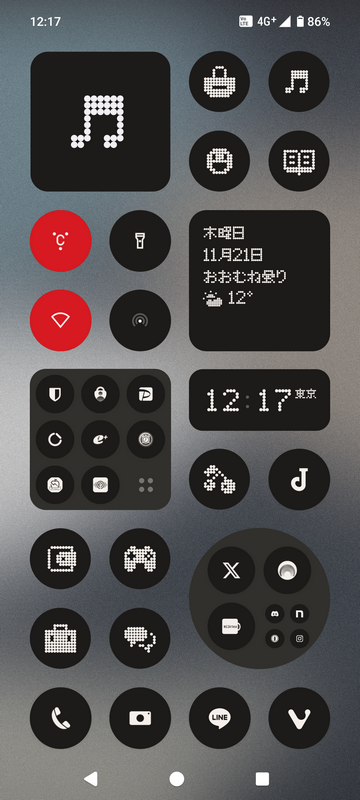The image size is (360, 800).
Task: Toggle the hotspot quick setting
Action: click(x=140, y=320)
